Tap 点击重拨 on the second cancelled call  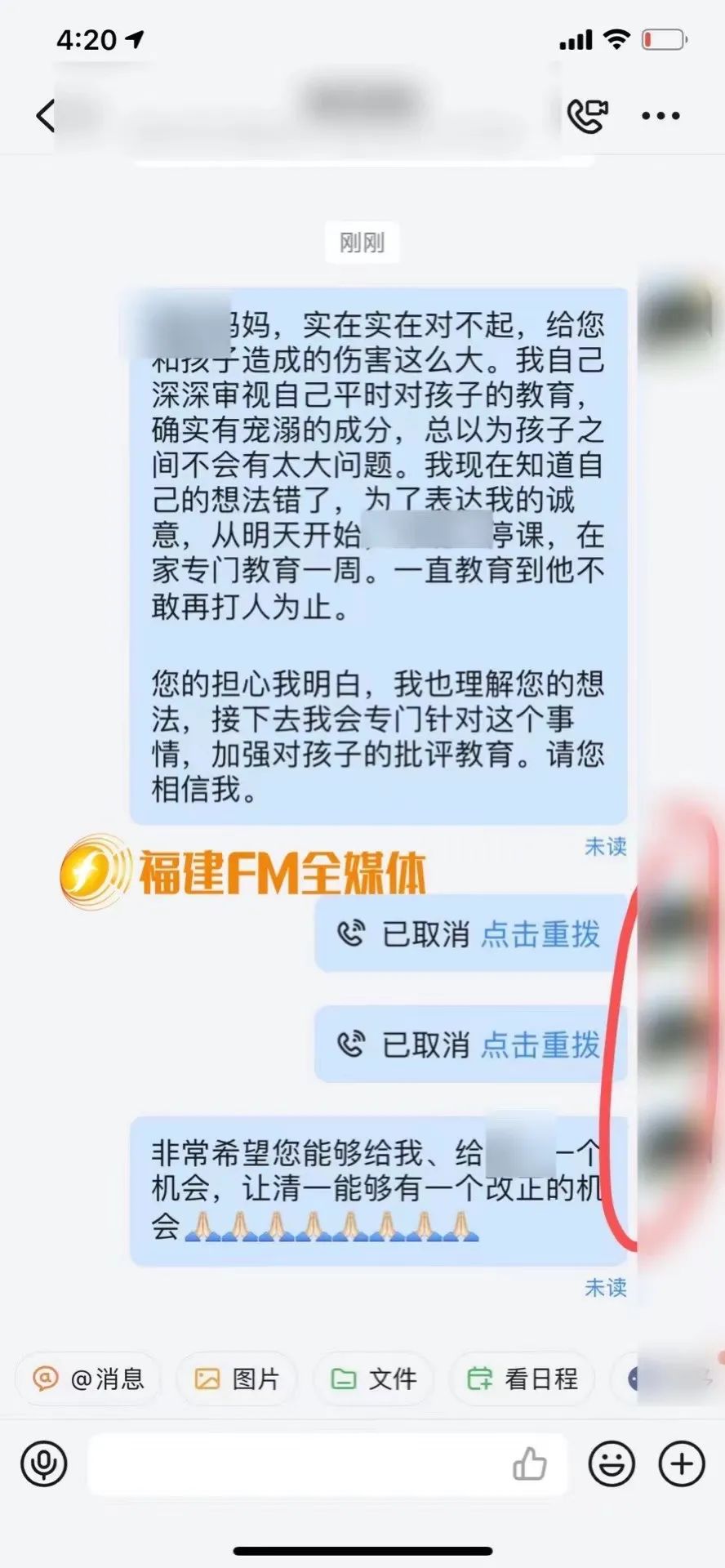coord(540,1045)
